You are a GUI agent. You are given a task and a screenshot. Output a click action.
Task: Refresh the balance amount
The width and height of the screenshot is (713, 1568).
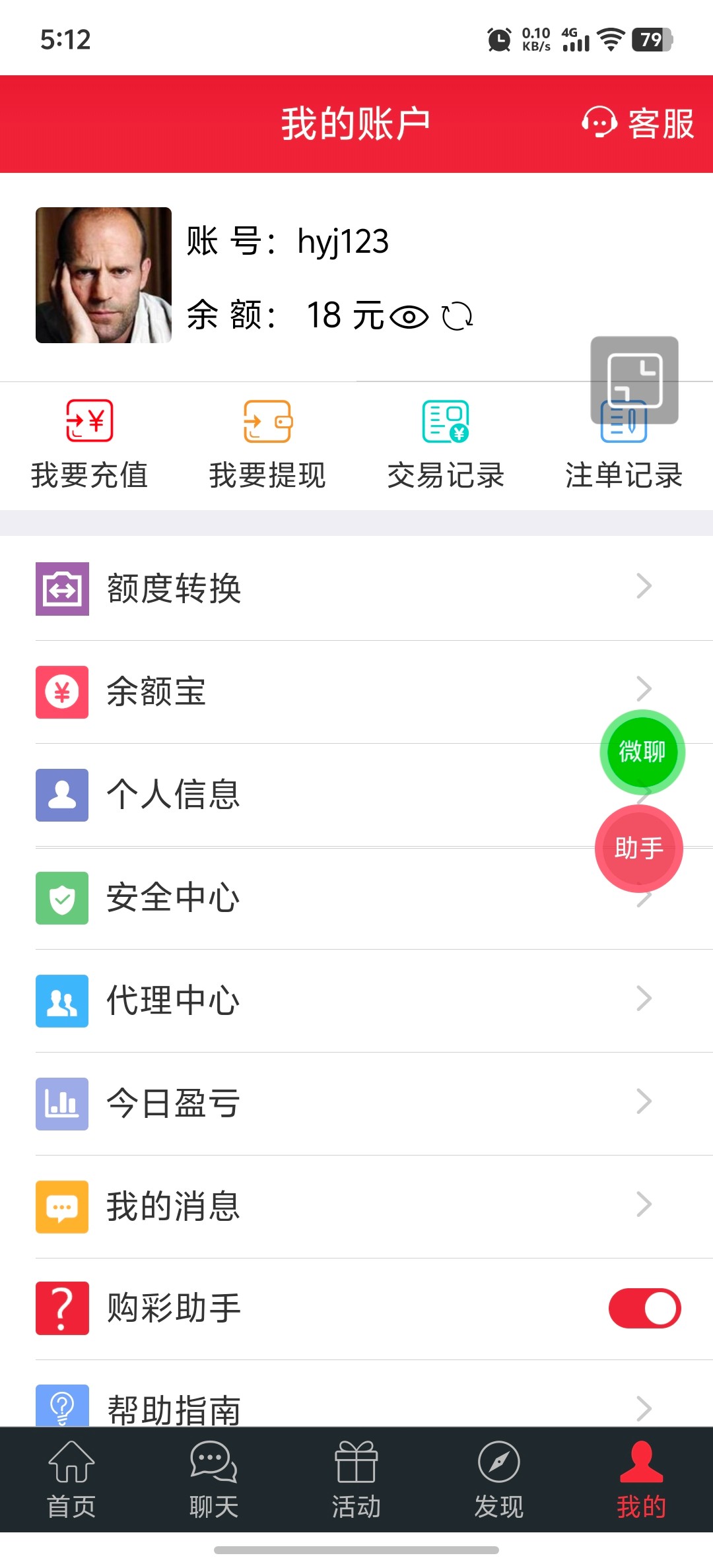(458, 317)
